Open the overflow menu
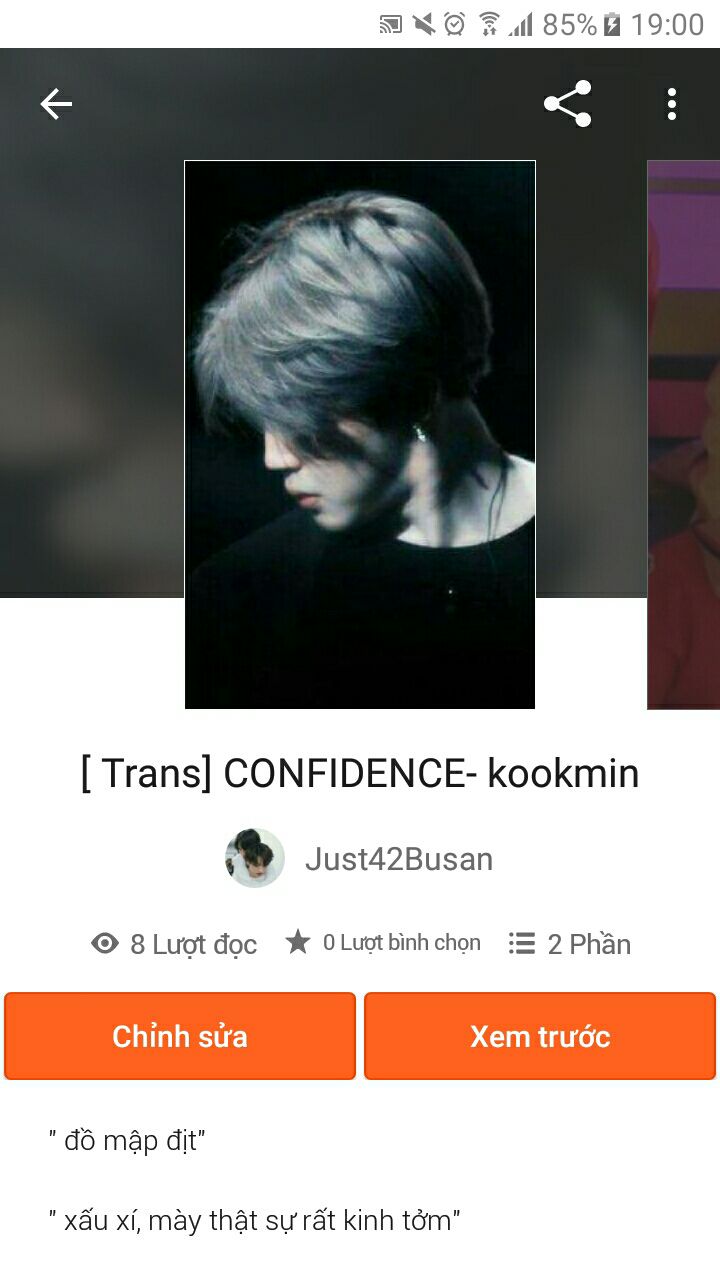Image resolution: width=720 pixels, height=1280 pixels. (672, 104)
